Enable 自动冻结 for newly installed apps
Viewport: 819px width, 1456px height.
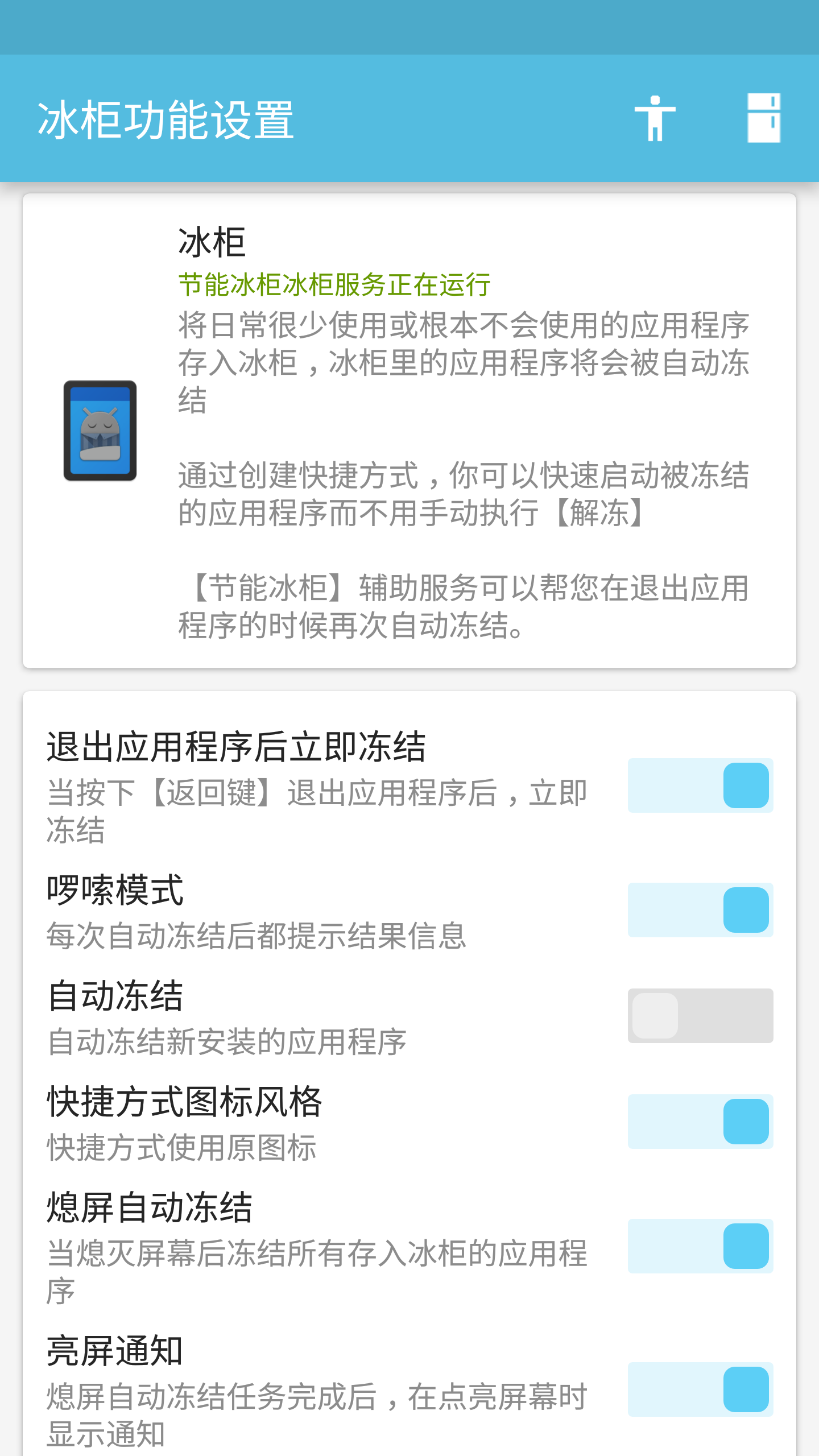click(700, 1016)
